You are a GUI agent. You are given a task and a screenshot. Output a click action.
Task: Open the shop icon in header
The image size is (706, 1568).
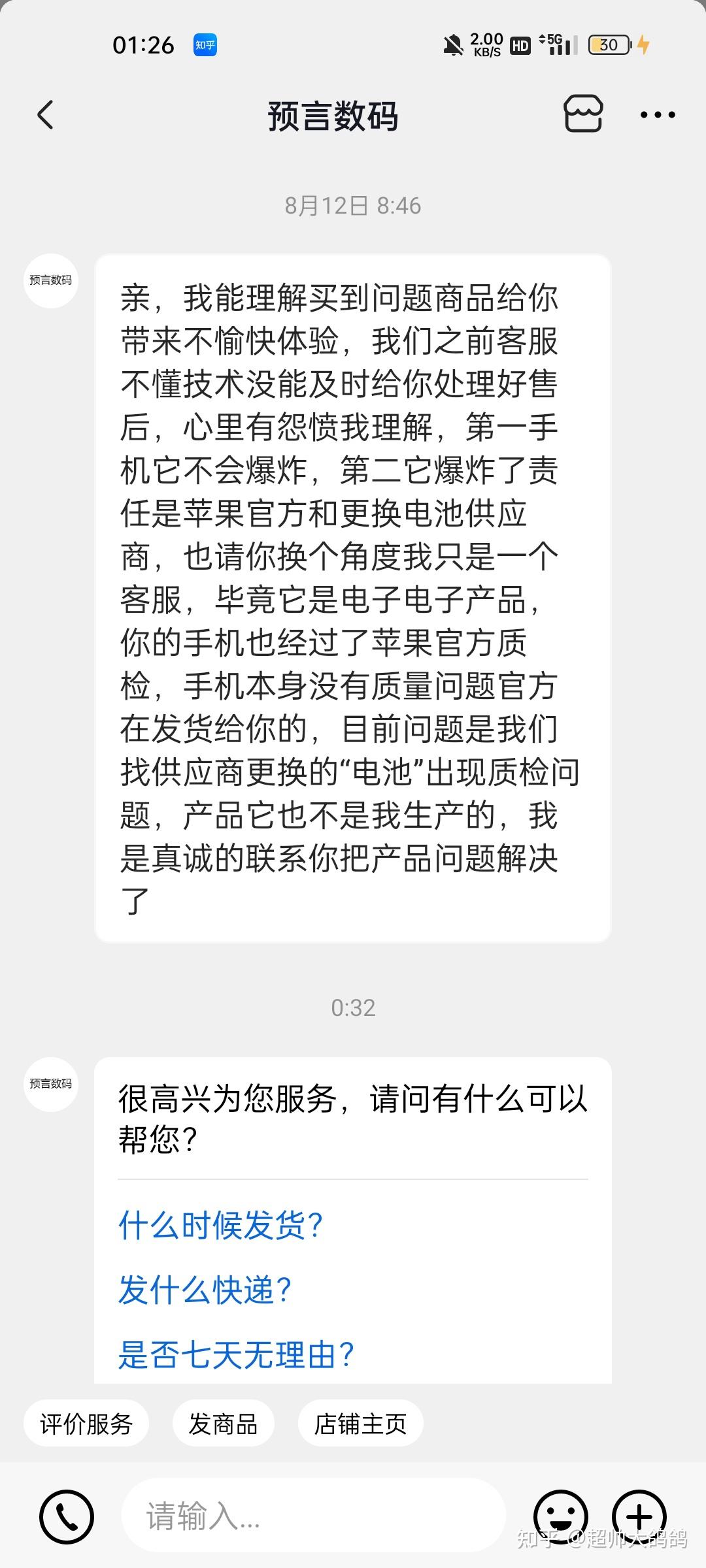[583, 114]
